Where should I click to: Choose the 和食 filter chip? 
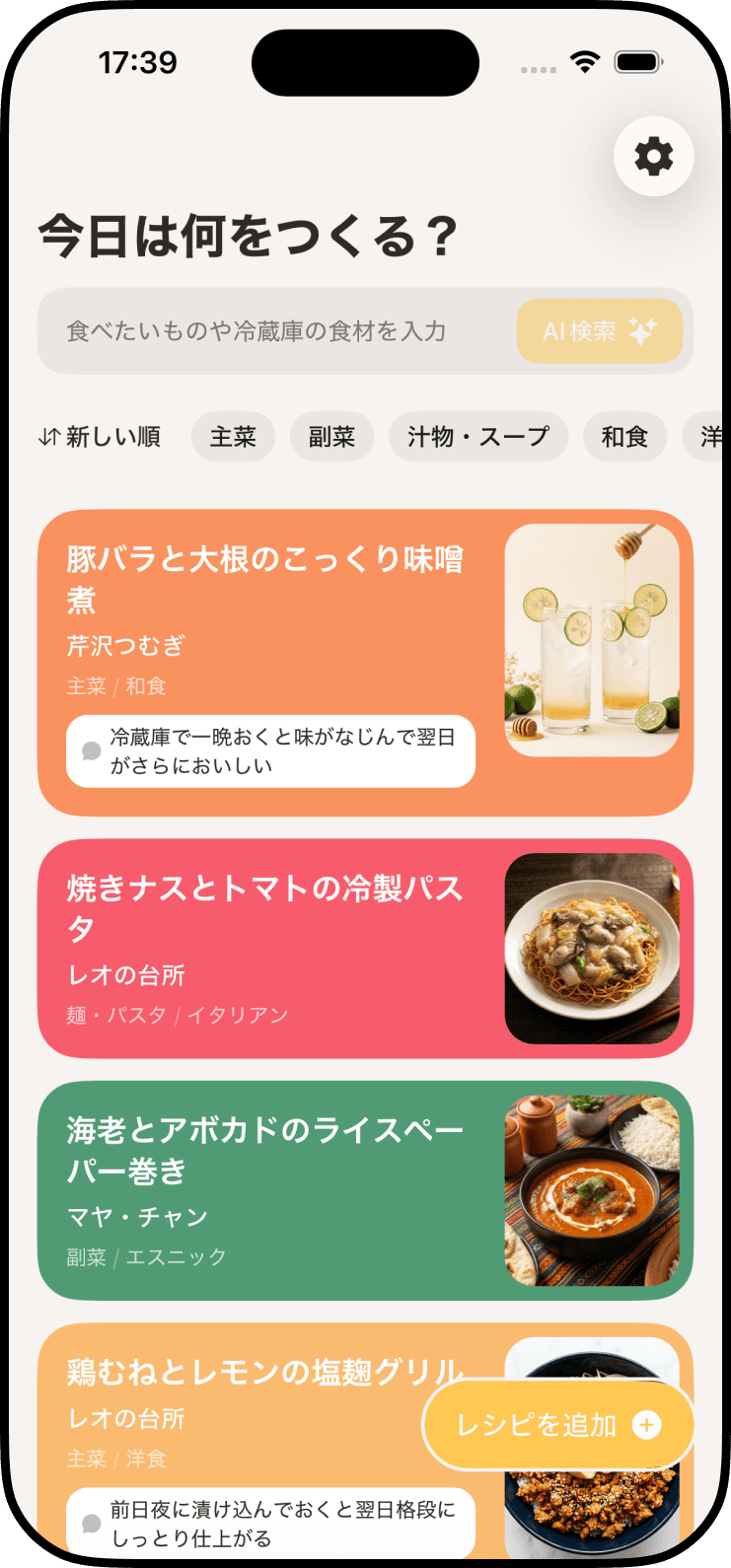coord(624,437)
